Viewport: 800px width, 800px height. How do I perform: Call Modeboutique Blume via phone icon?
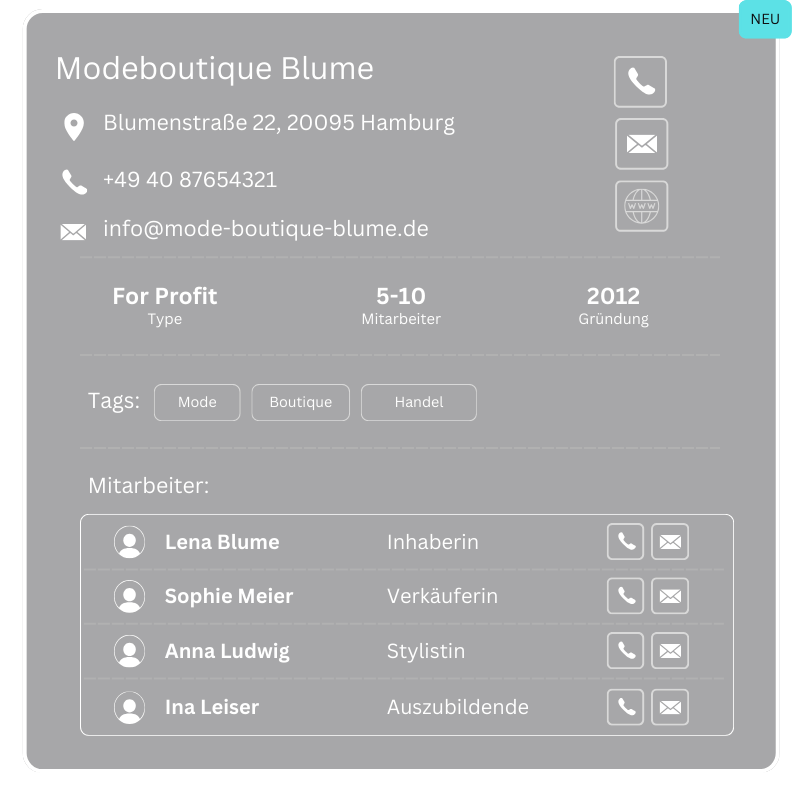(640, 82)
